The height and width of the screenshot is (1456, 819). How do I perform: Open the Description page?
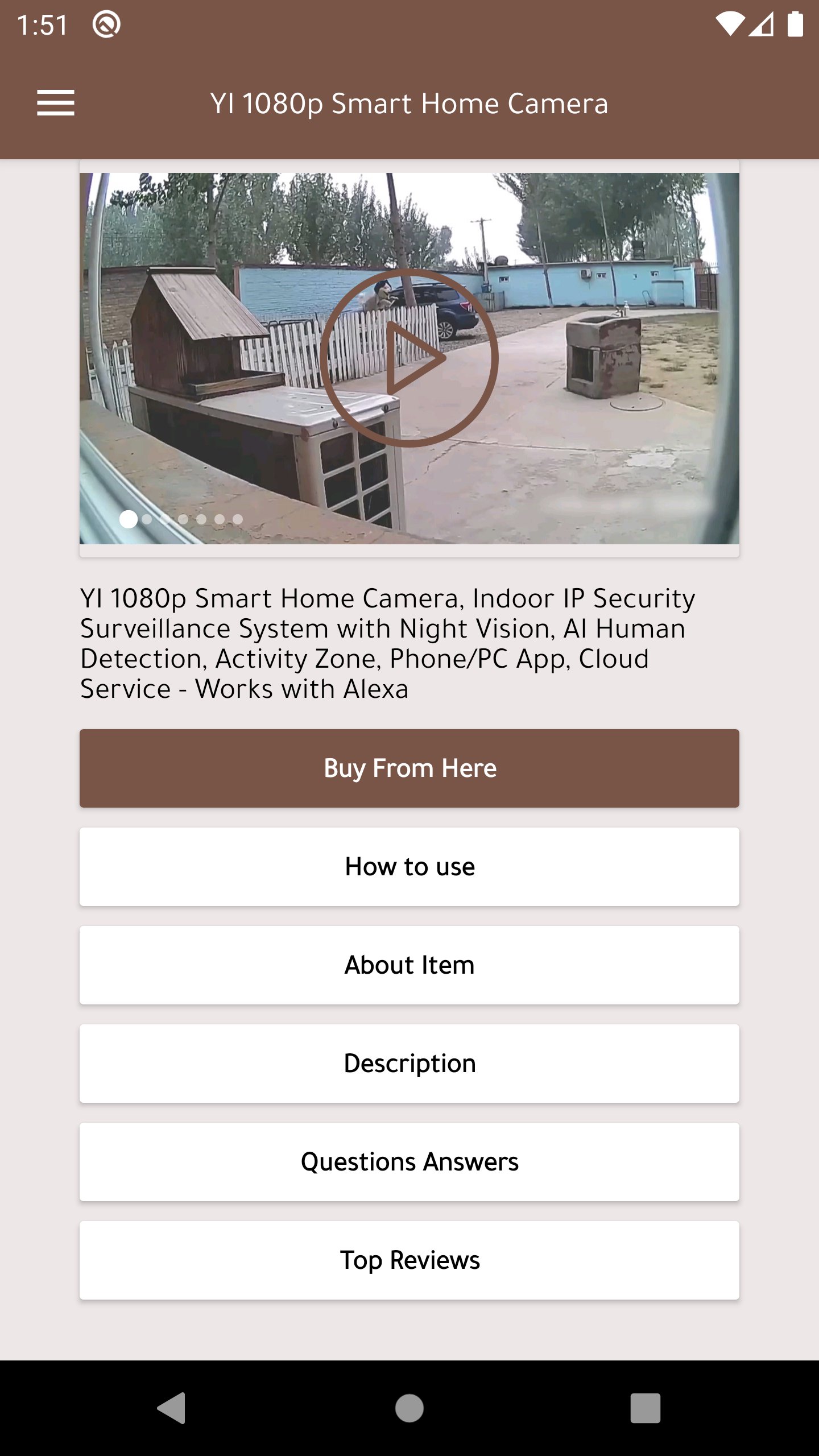409,1064
